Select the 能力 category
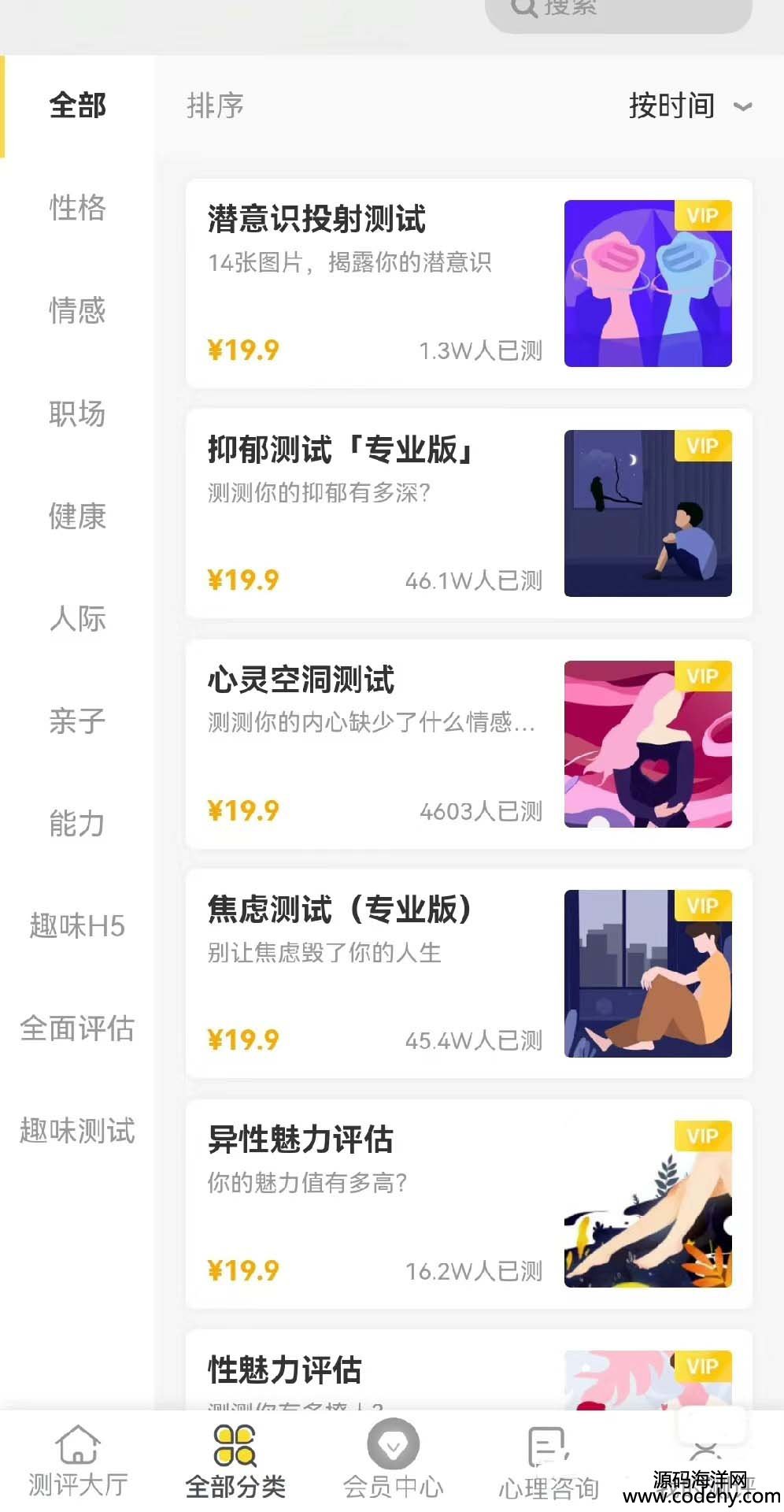The height and width of the screenshot is (1512, 784). (77, 823)
